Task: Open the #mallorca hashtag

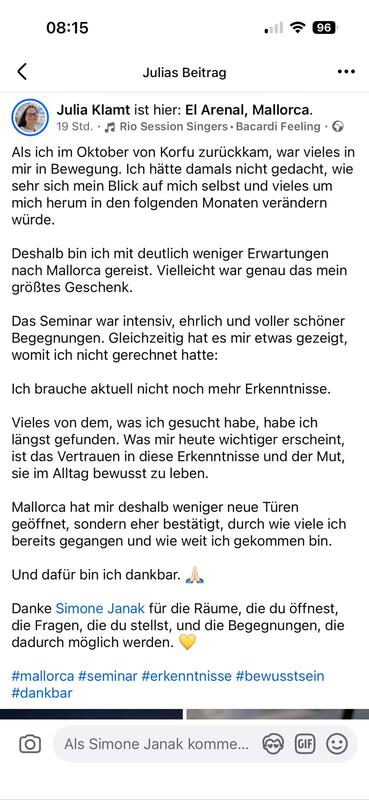Action: coord(42,676)
